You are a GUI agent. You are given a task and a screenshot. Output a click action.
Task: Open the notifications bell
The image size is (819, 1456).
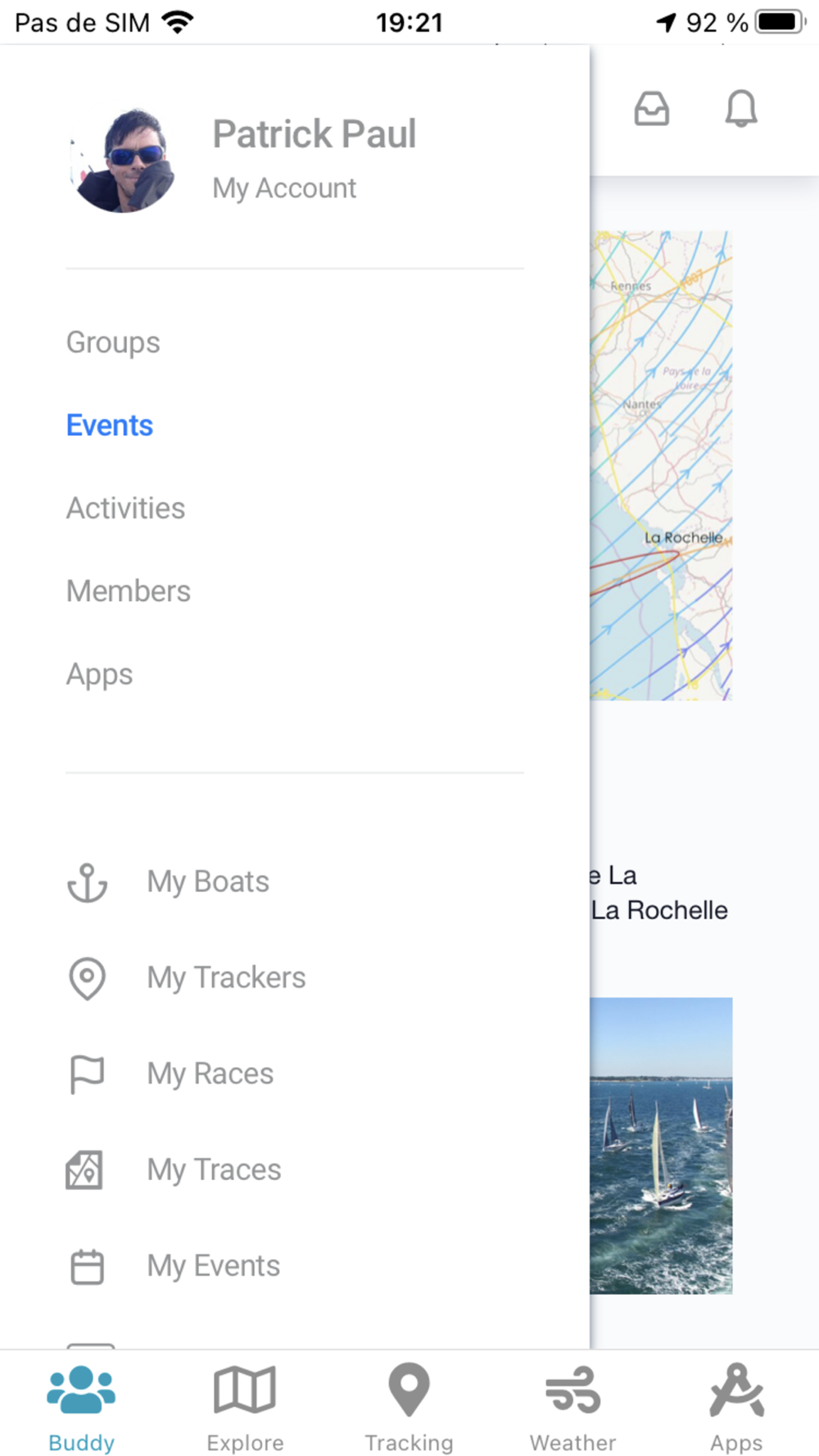click(x=741, y=108)
